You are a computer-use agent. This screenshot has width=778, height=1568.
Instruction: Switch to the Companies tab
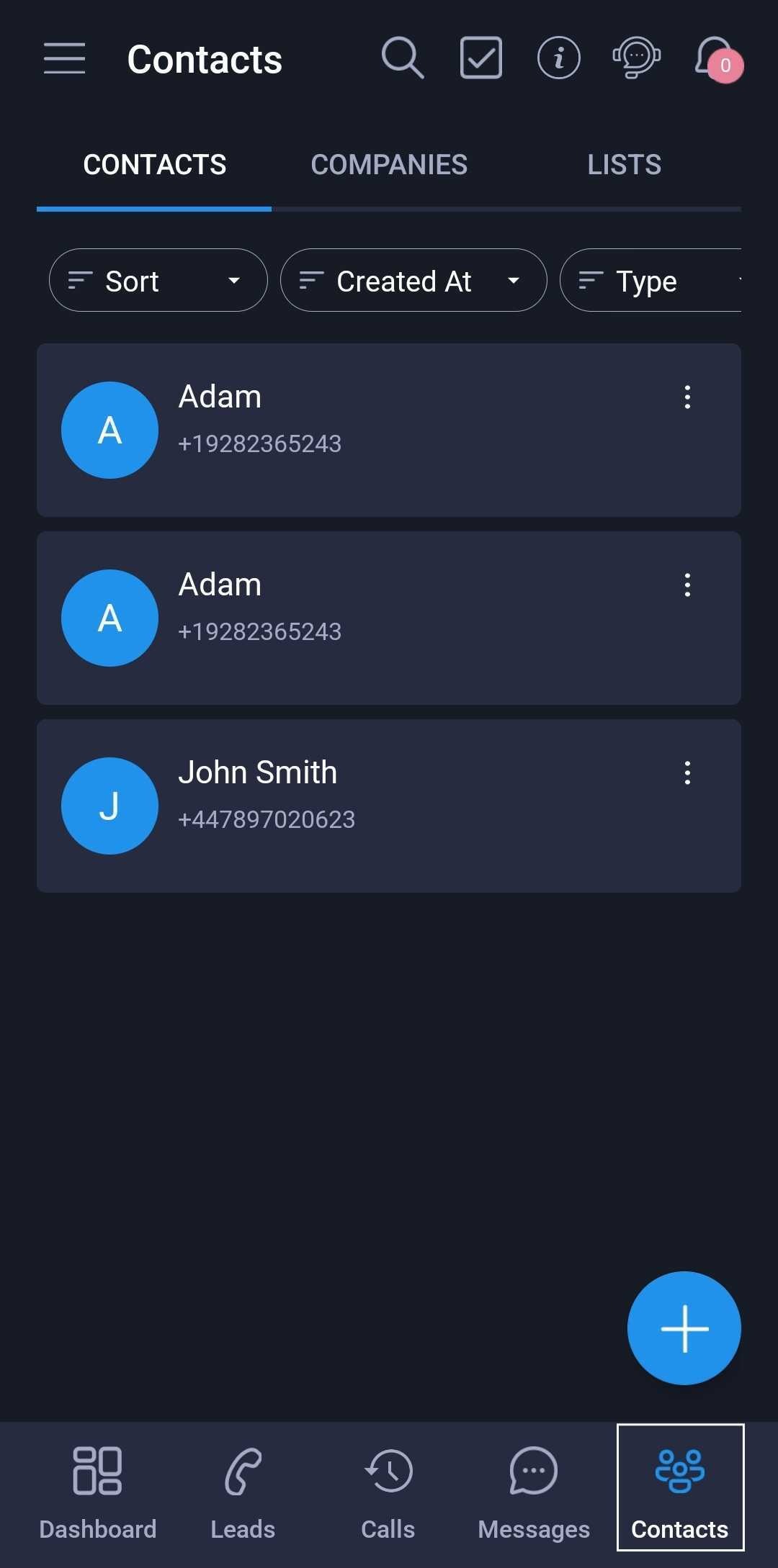[389, 165]
